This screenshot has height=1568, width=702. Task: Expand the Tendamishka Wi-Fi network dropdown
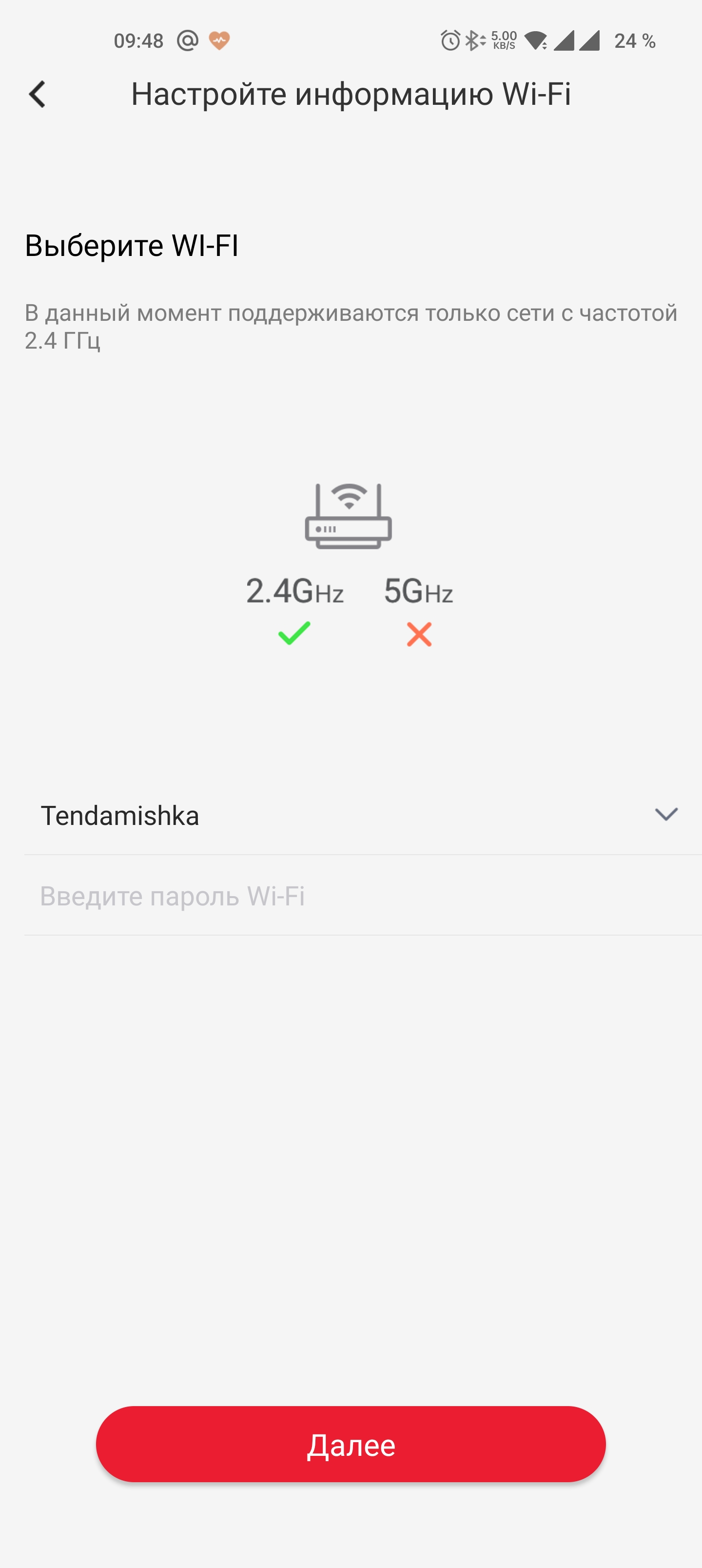(x=665, y=814)
